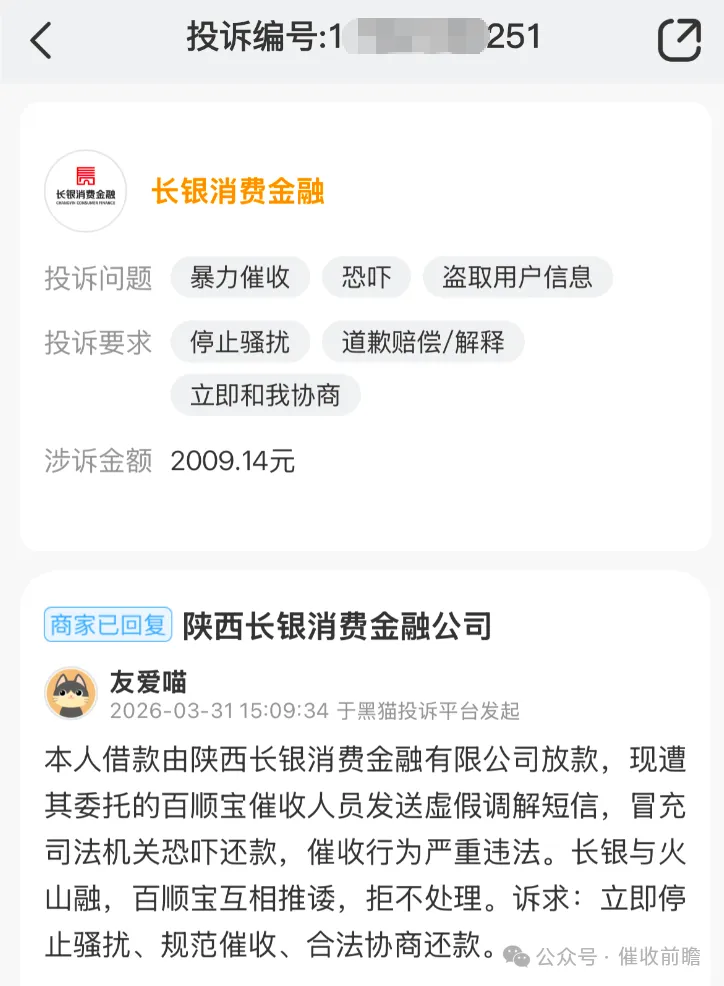Select the 暴力催收 tag
The height and width of the screenshot is (986, 724).
click(240, 277)
